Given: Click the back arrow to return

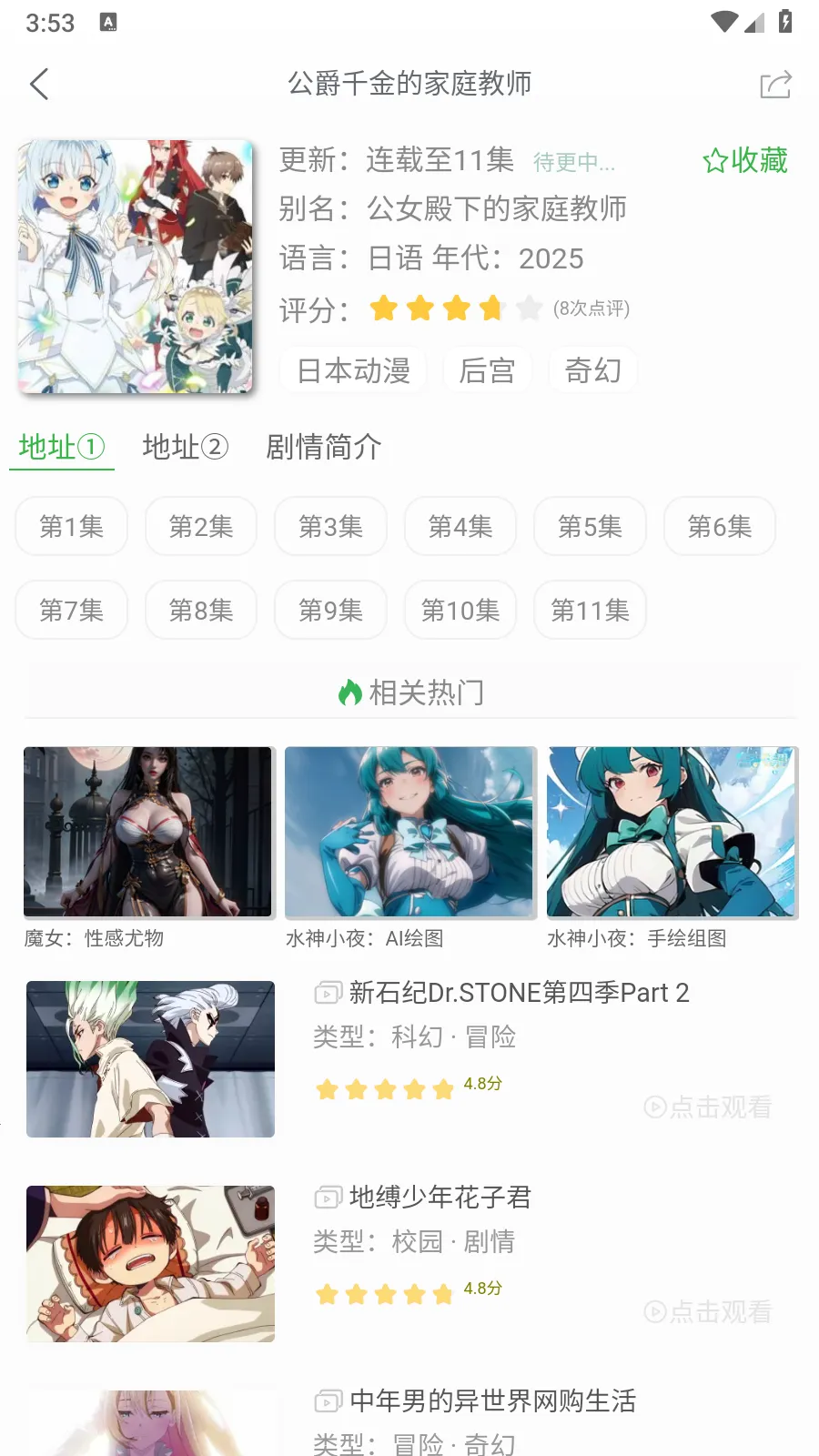Looking at the screenshot, I should click(38, 83).
